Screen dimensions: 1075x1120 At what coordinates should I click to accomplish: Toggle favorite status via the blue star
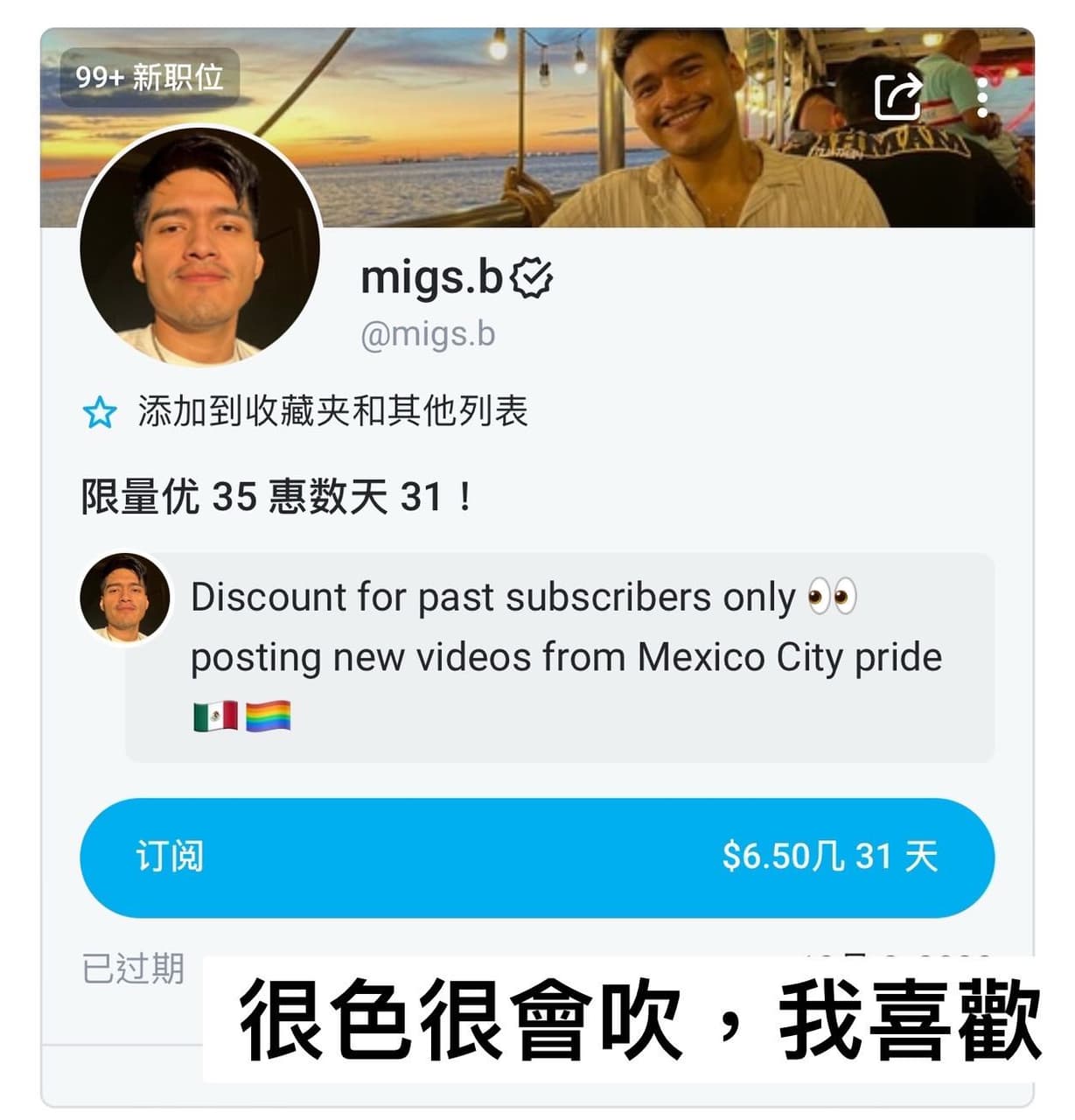[x=96, y=407]
